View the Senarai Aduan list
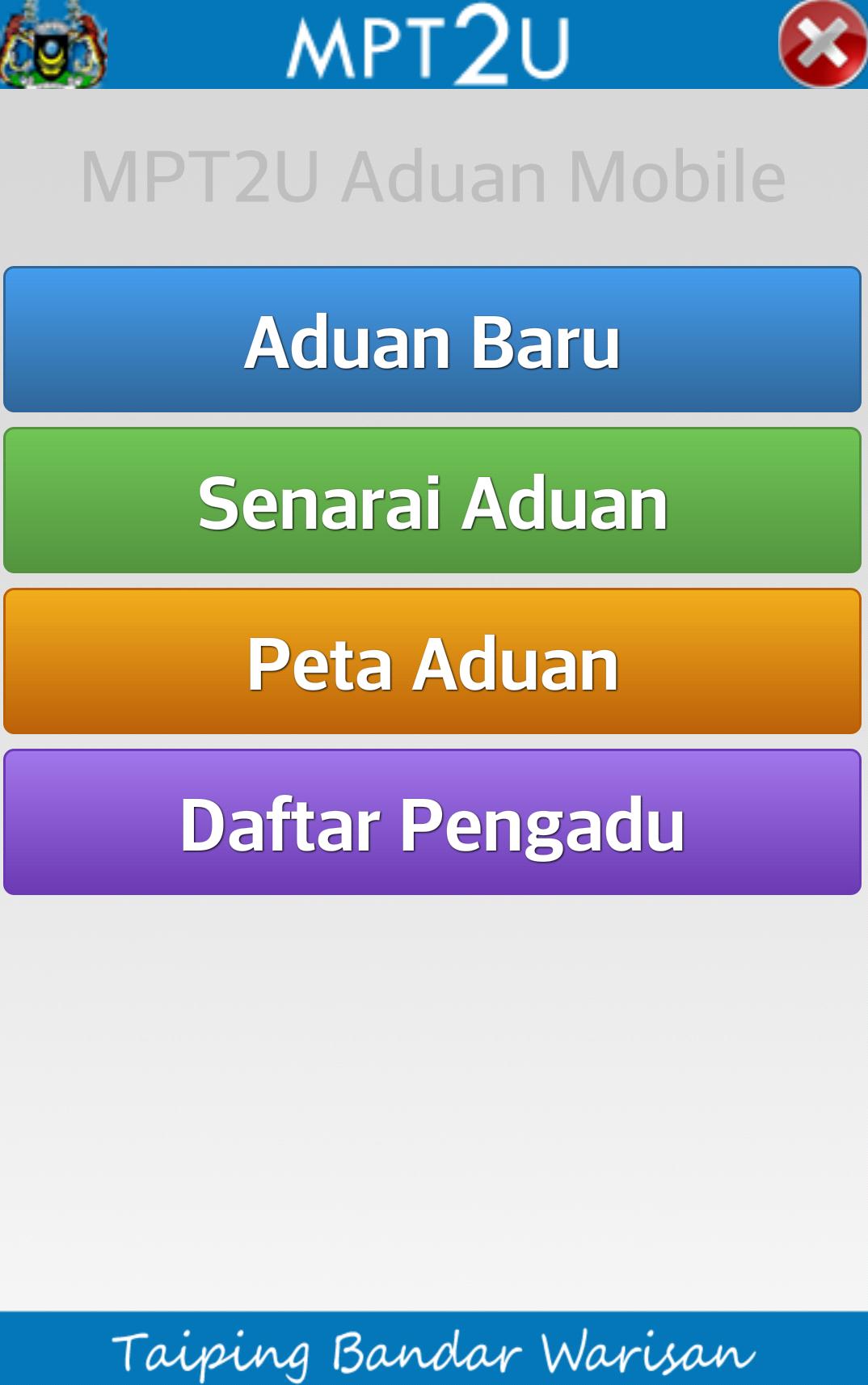 432,500
